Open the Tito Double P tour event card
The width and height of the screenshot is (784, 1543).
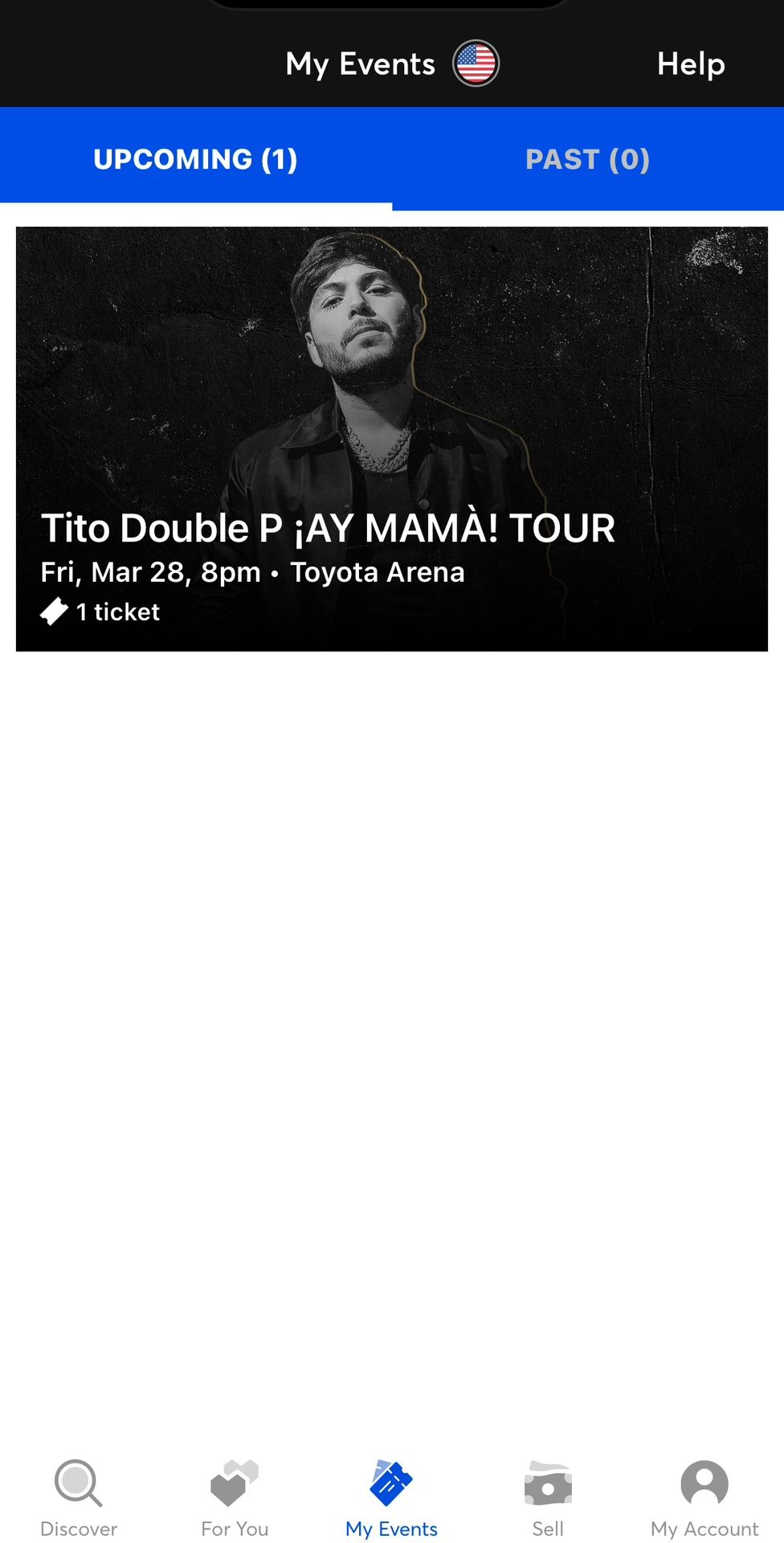click(x=392, y=439)
